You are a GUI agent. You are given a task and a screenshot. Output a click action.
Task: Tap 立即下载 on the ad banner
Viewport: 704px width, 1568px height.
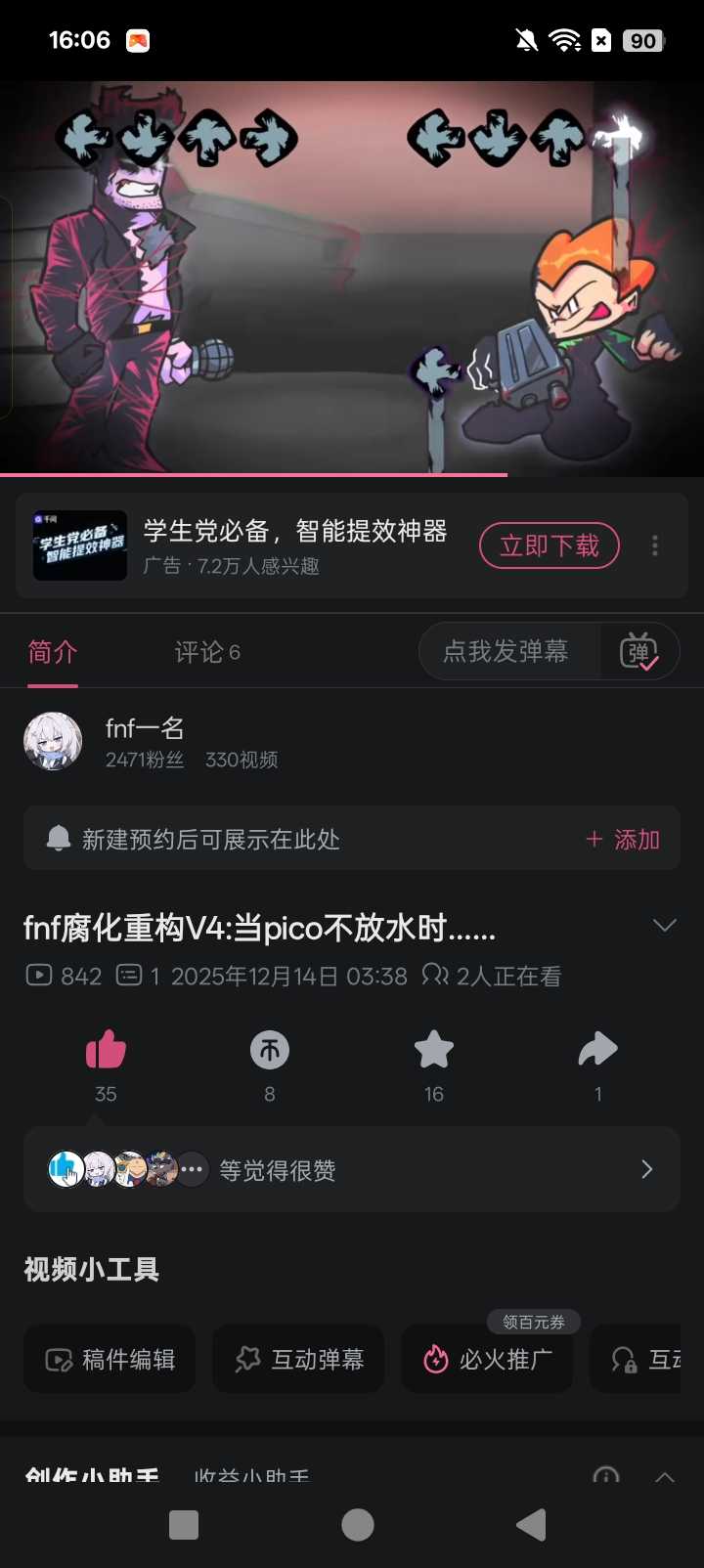(549, 545)
